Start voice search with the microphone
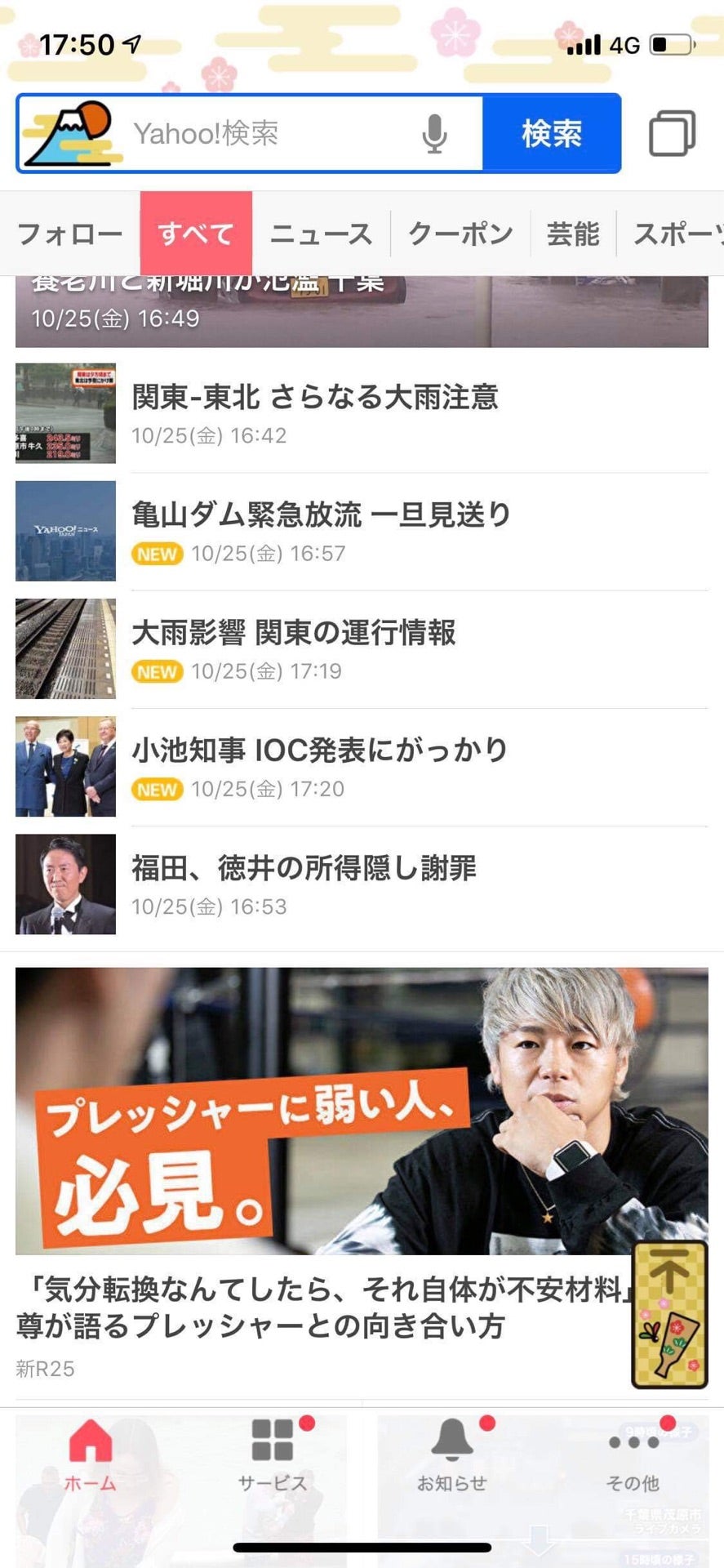724x1568 pixels. pos(434,133)
